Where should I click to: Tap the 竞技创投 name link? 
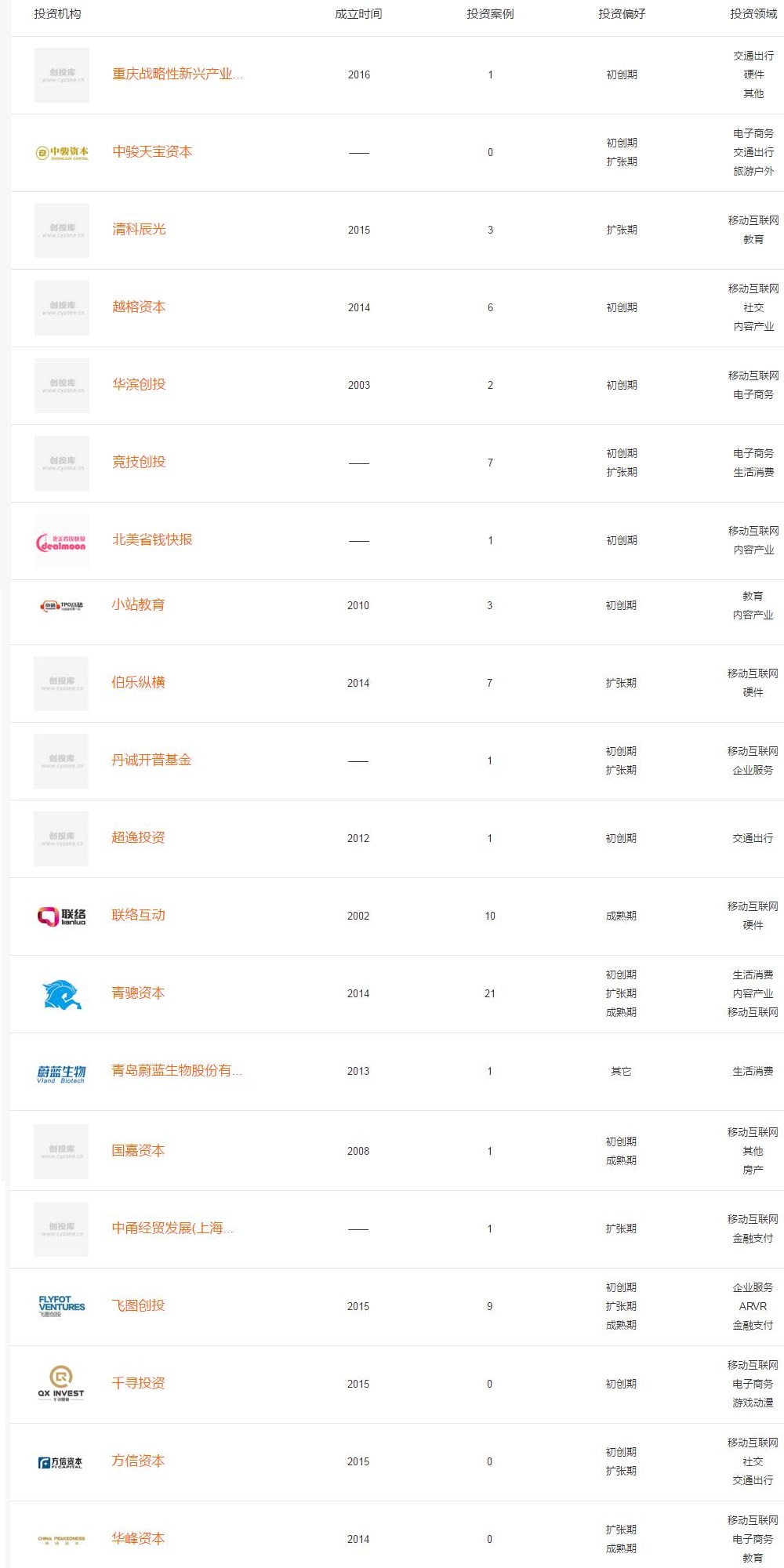pos(139,463)
